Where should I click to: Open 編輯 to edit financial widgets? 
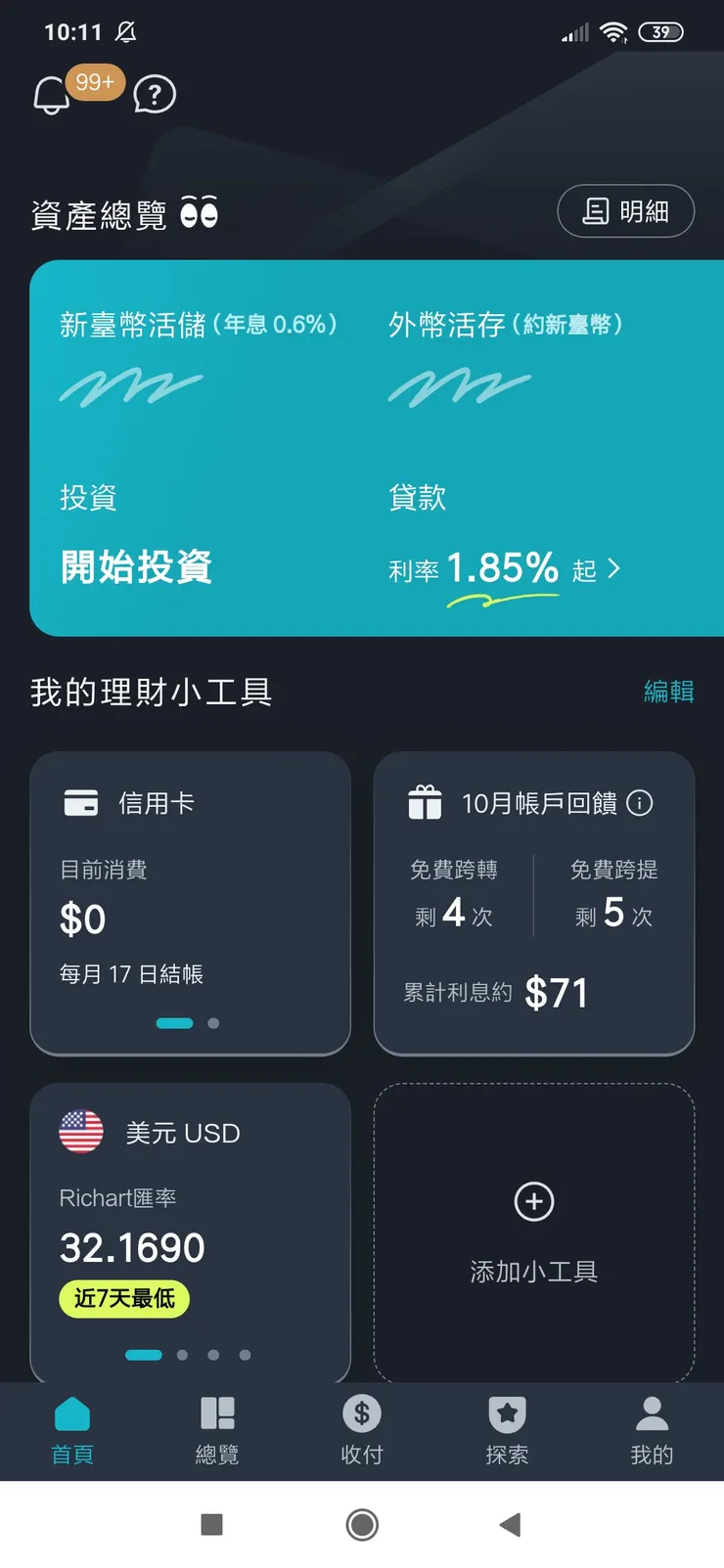point(669,692)
